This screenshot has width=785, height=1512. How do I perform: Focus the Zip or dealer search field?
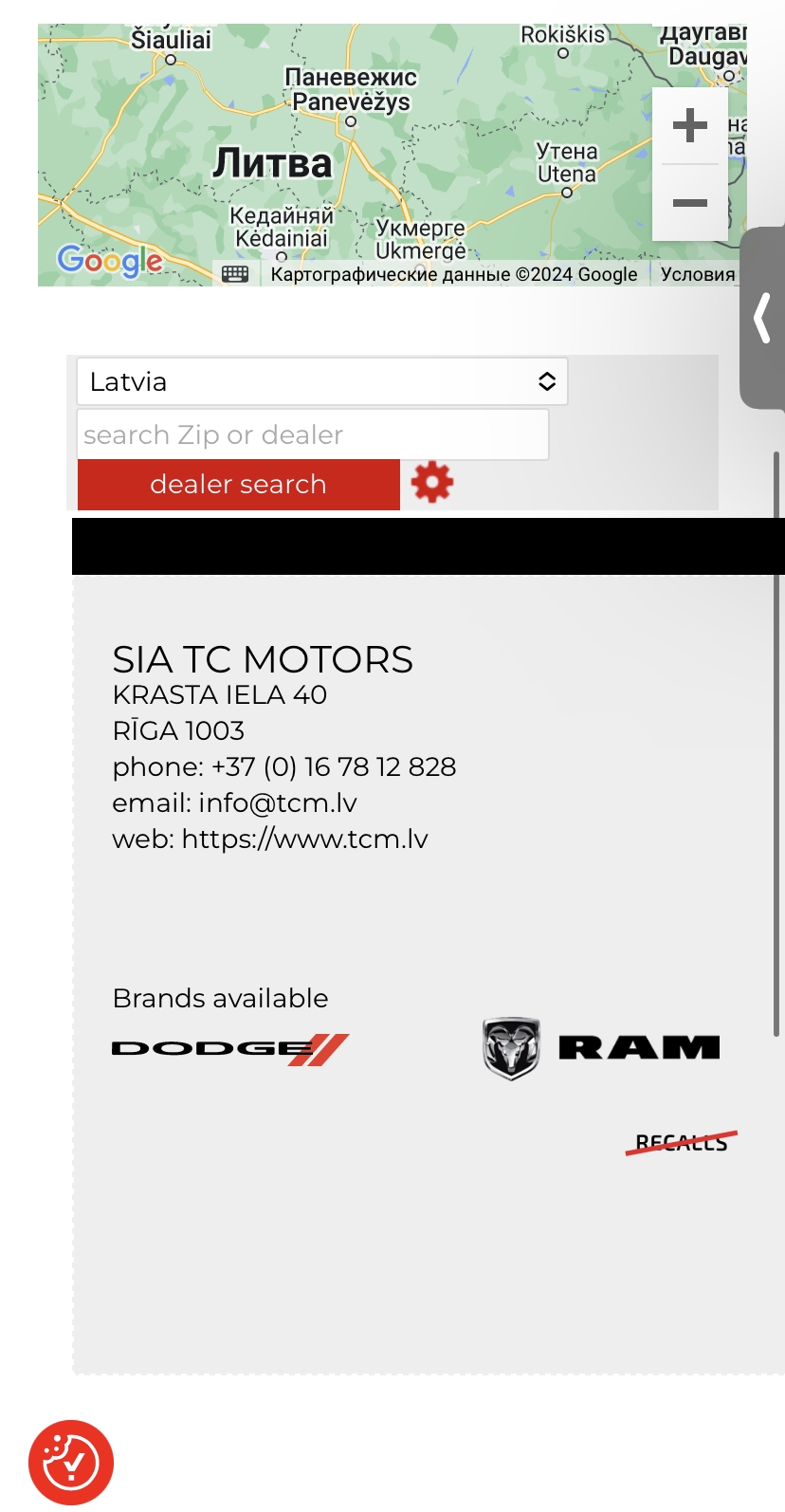(313, 434)
